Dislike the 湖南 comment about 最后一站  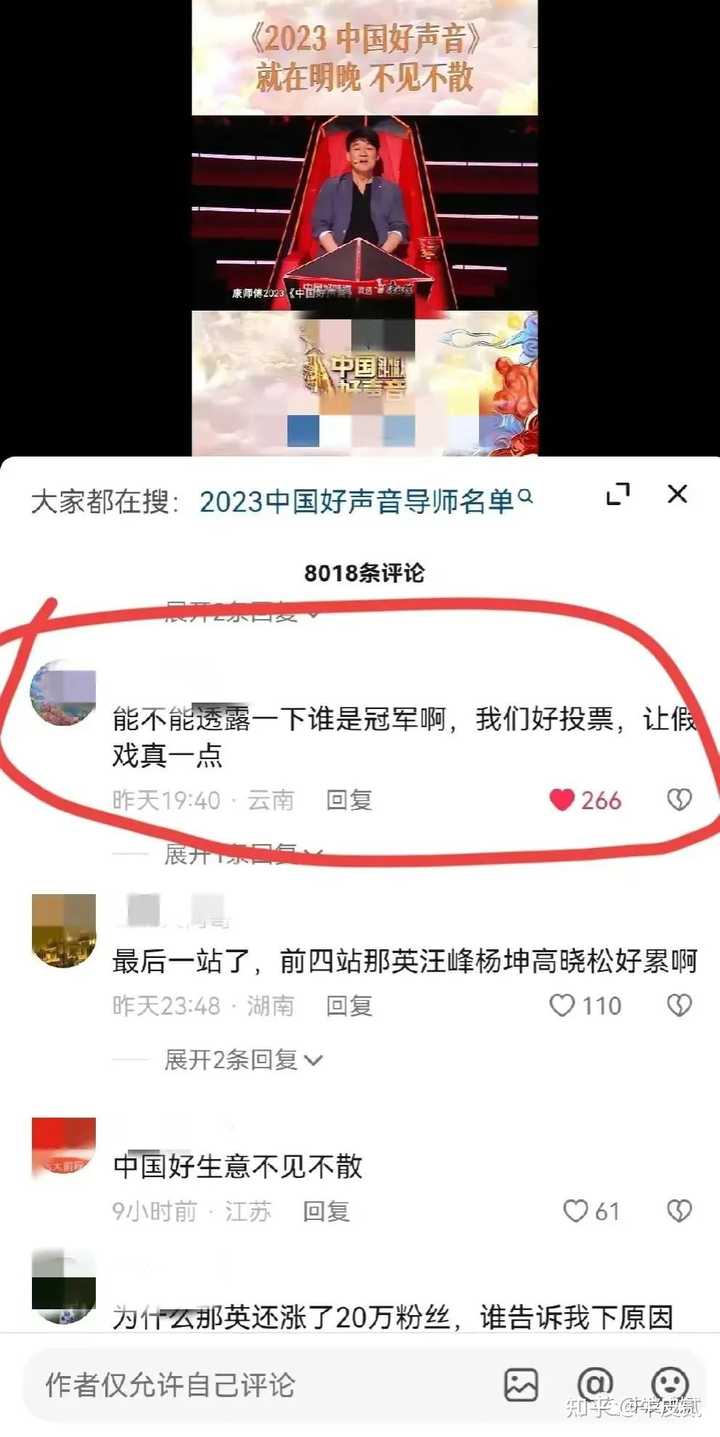click(x=679, y=1005)
